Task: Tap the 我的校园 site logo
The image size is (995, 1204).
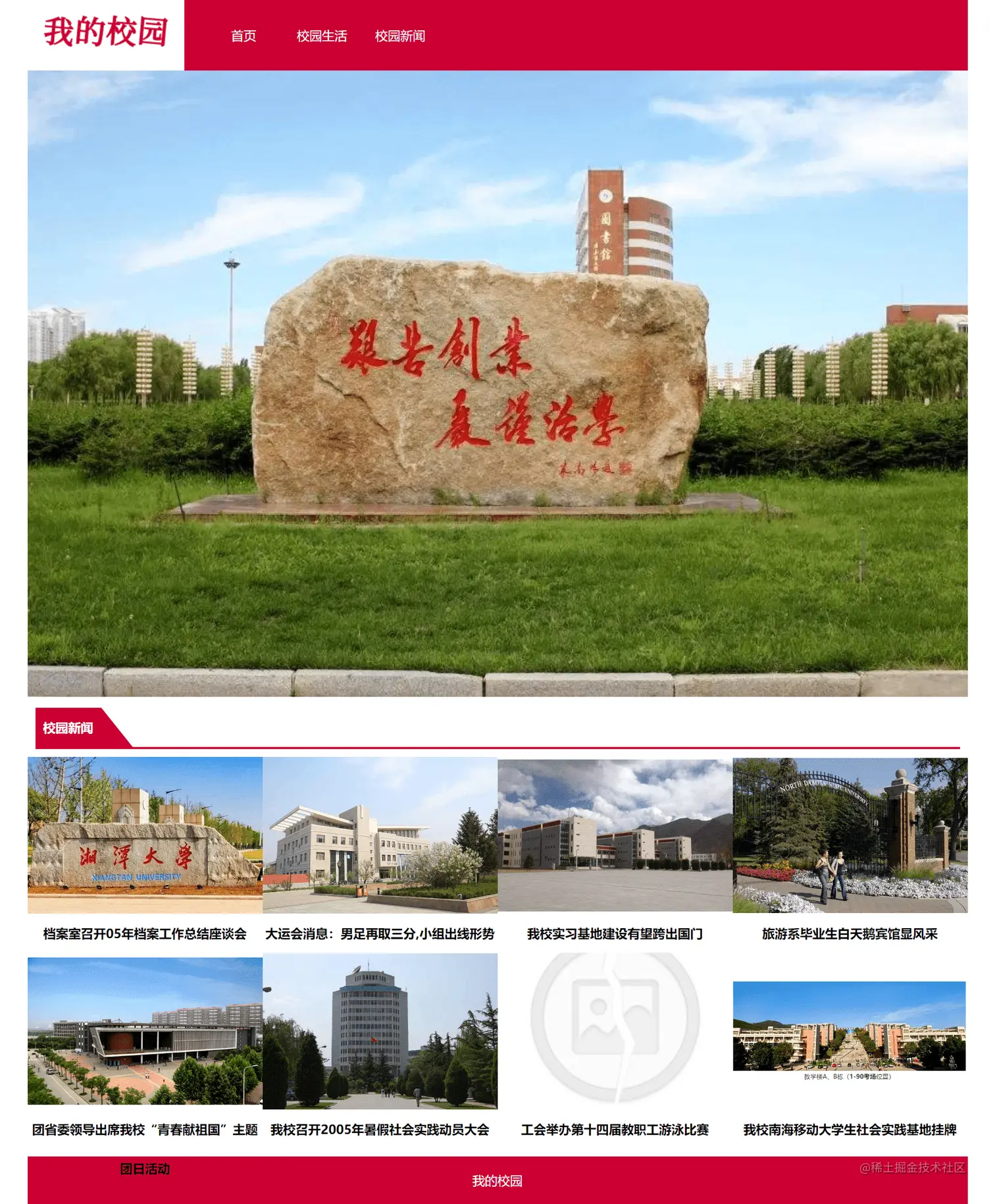Action: [x=106, y=33]
